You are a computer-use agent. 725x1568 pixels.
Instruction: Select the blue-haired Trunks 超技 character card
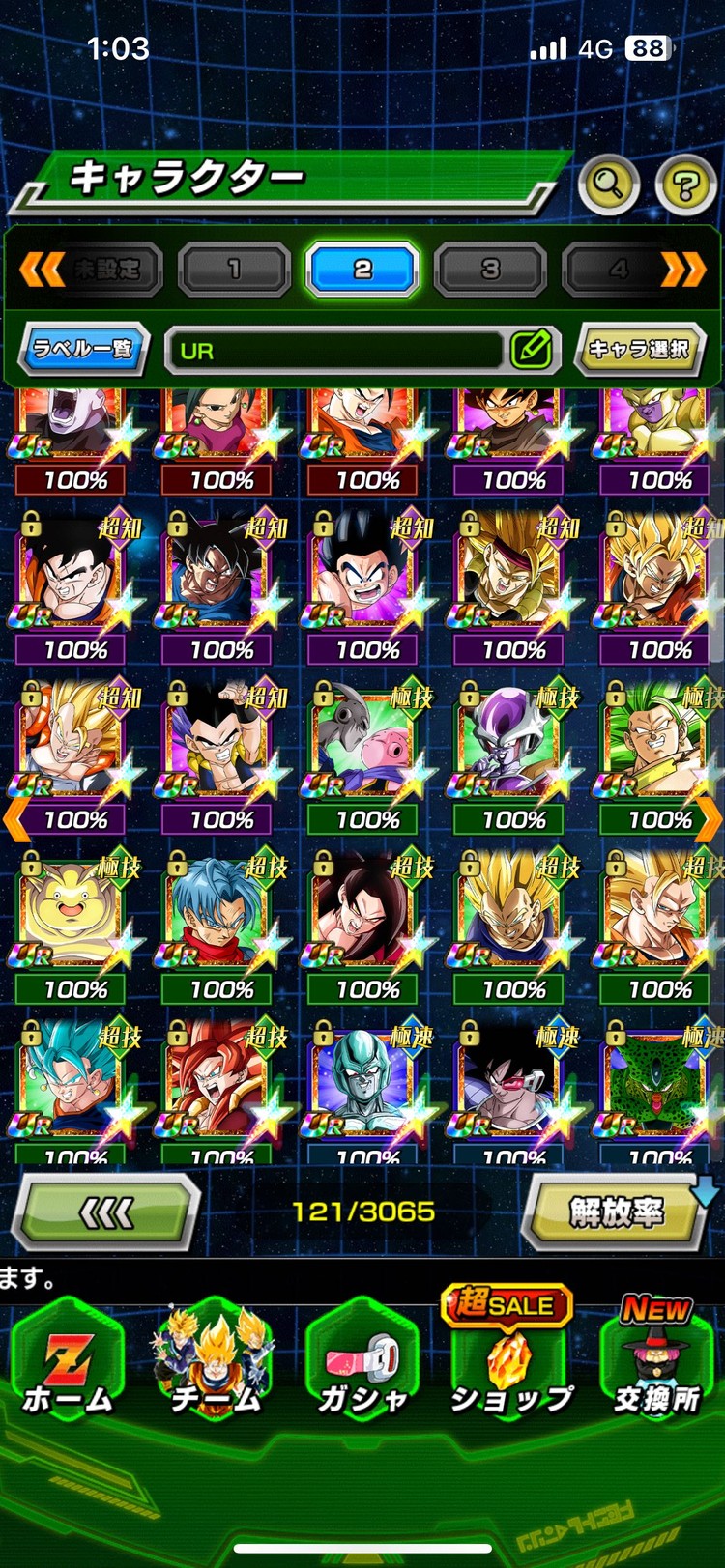[218, 918]
